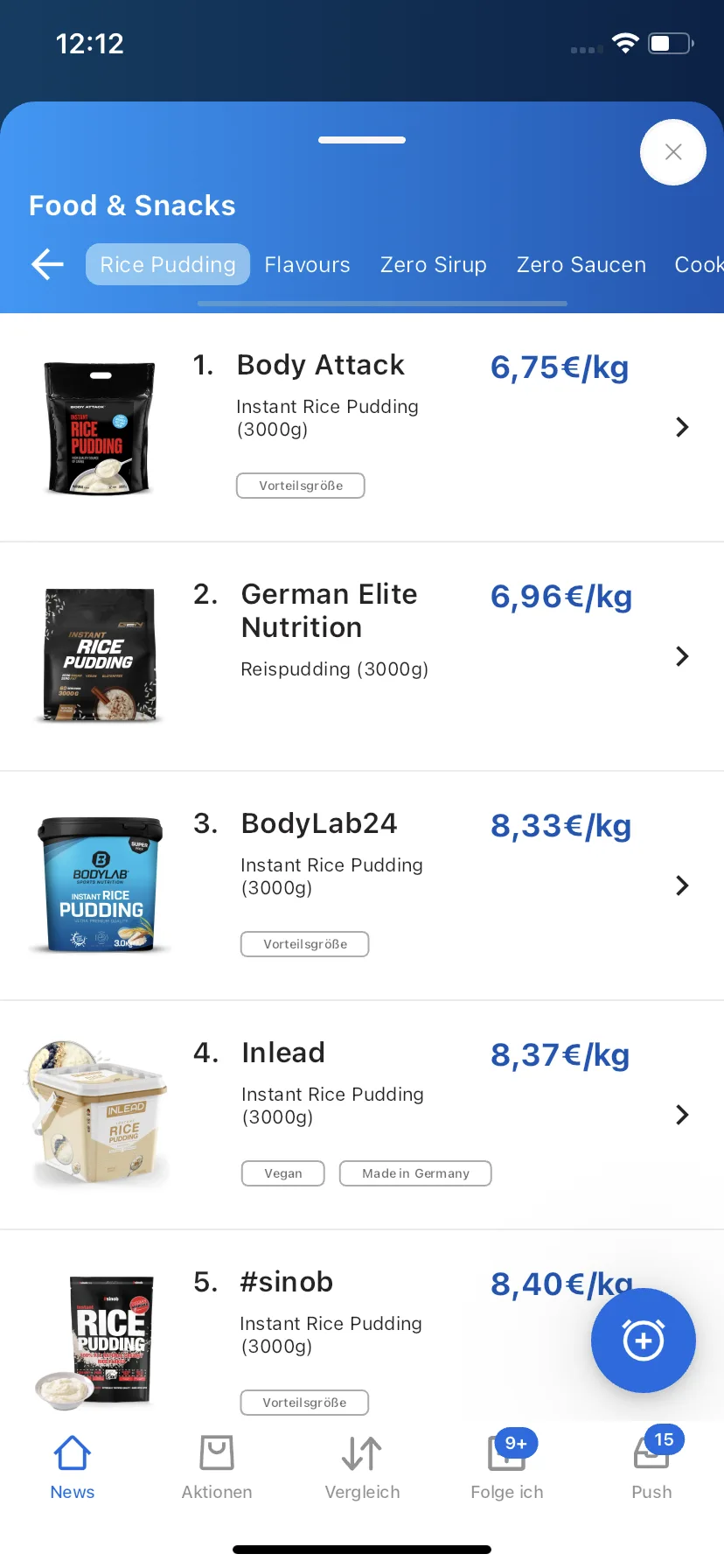Close the Food & Snacks sheet
Viewport: 724px width, 1568px height.
click(672, 152)
